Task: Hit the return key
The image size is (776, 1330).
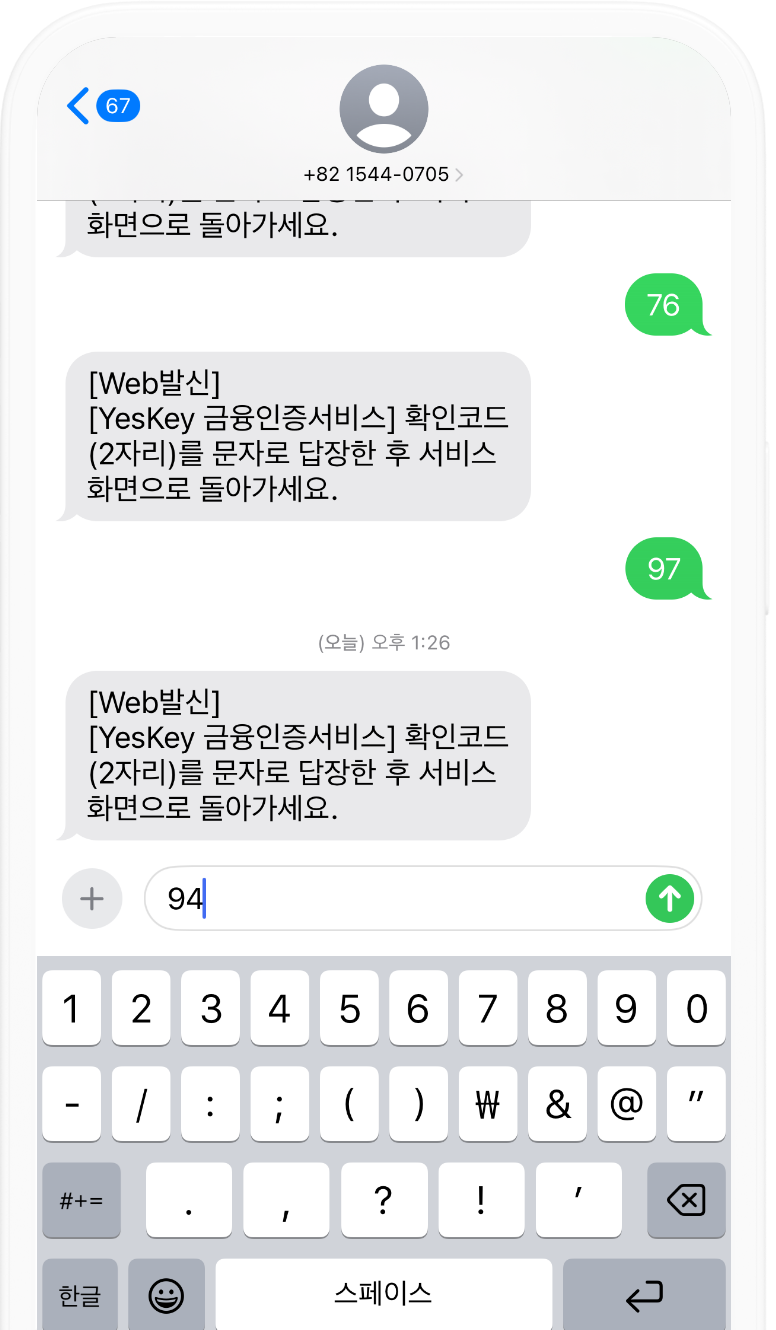Action: click(x=644, y=1296)
